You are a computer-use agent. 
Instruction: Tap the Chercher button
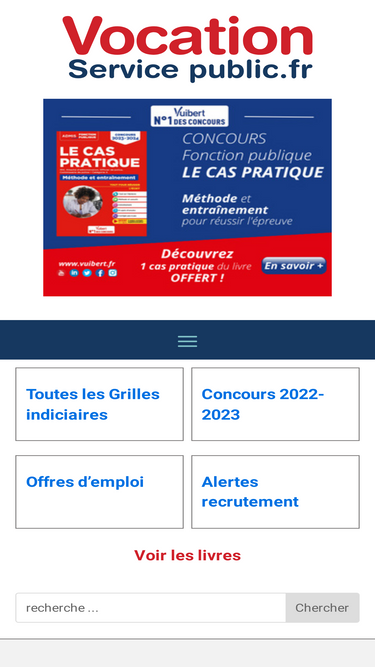pyautogui.click(x=322, y=608)
